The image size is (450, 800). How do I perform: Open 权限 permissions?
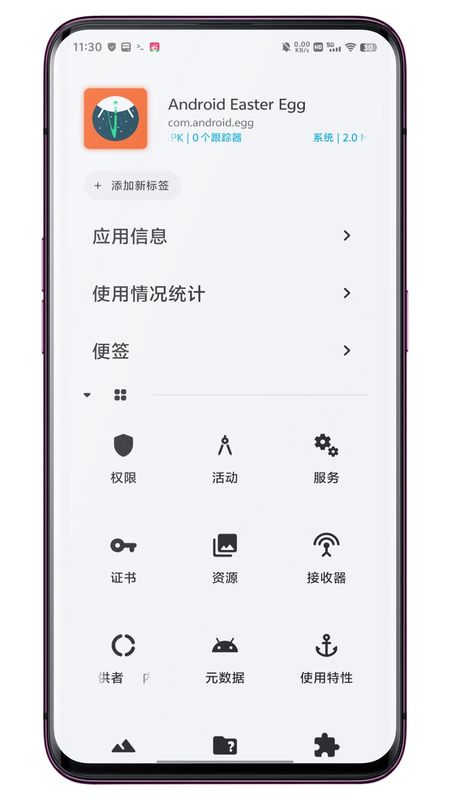(x=123, y=459)
